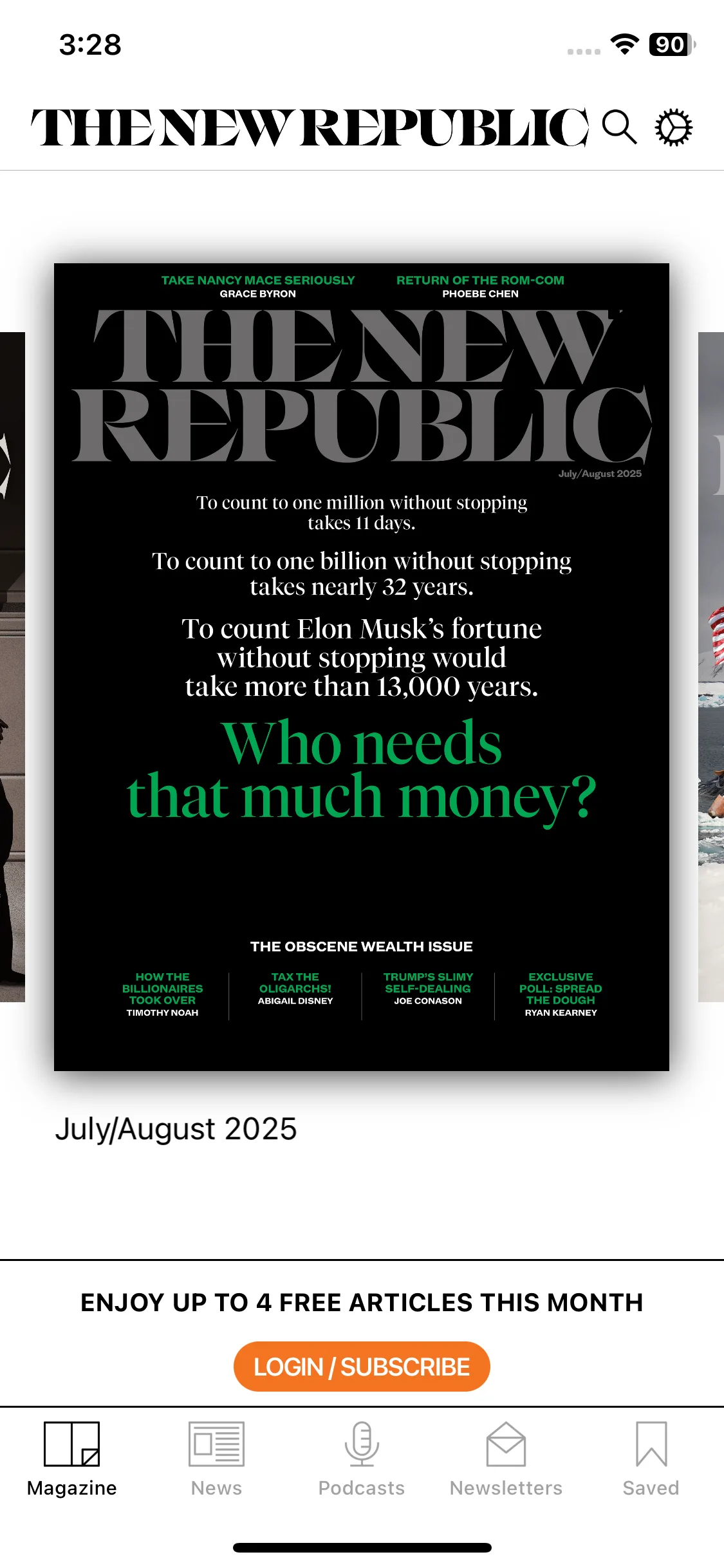Open the Saved tab
The width and height of the screenshot is (724, 1568).
coord(651,1459)
